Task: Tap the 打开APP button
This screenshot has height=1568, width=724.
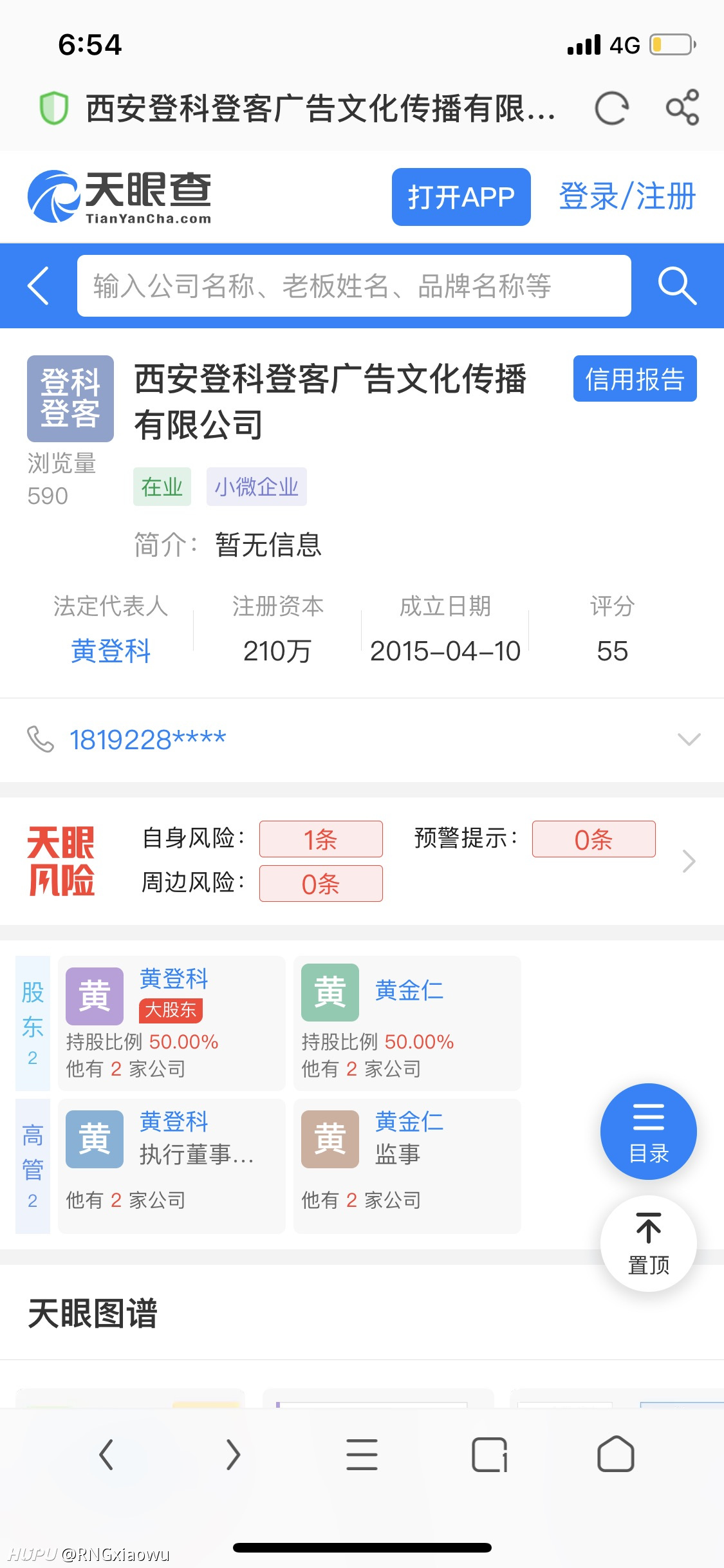Action: [x=461, y=197]
